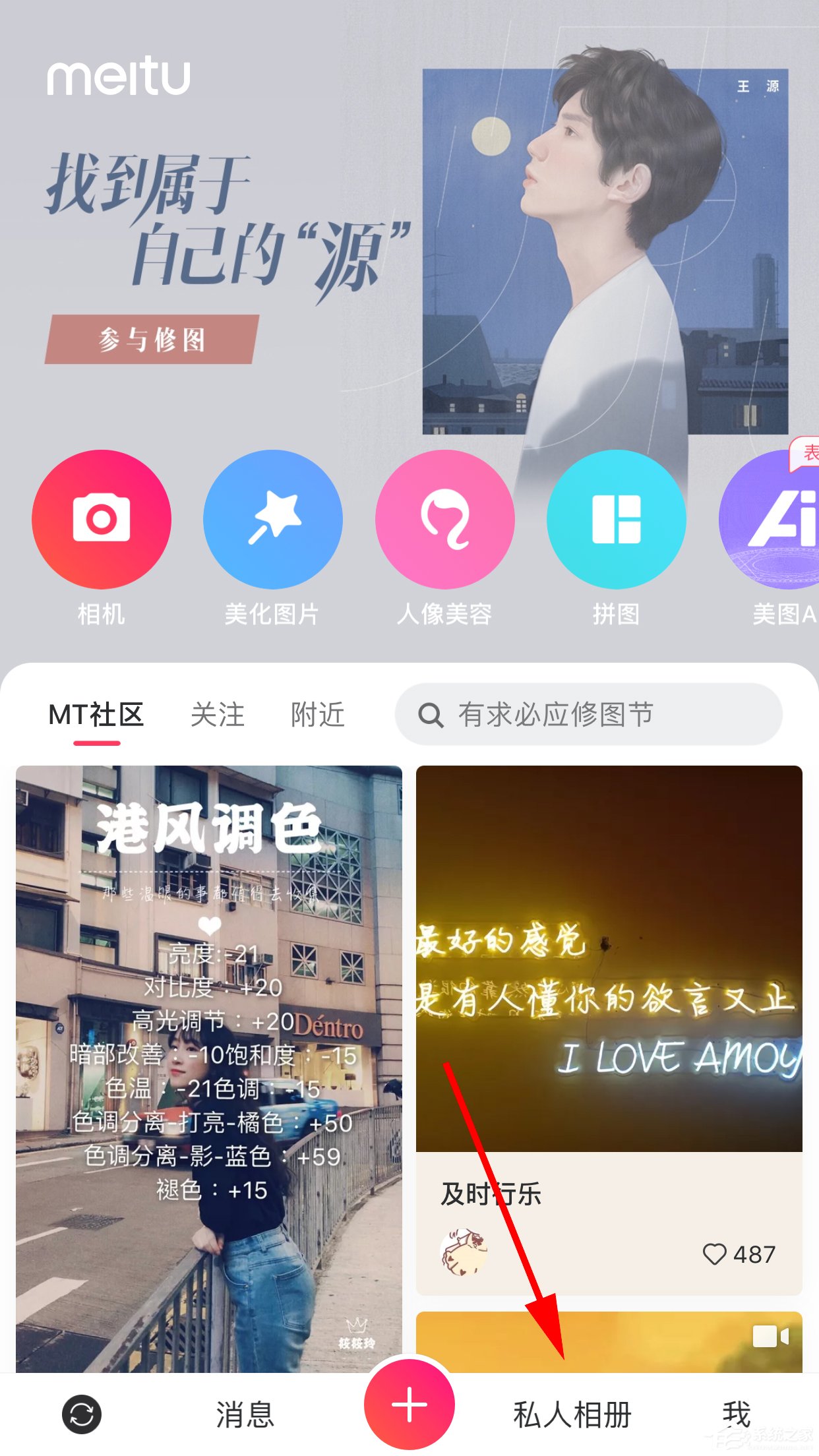
Task: Select 美化图片 beautify picture tool
Action: coord(272,520)
